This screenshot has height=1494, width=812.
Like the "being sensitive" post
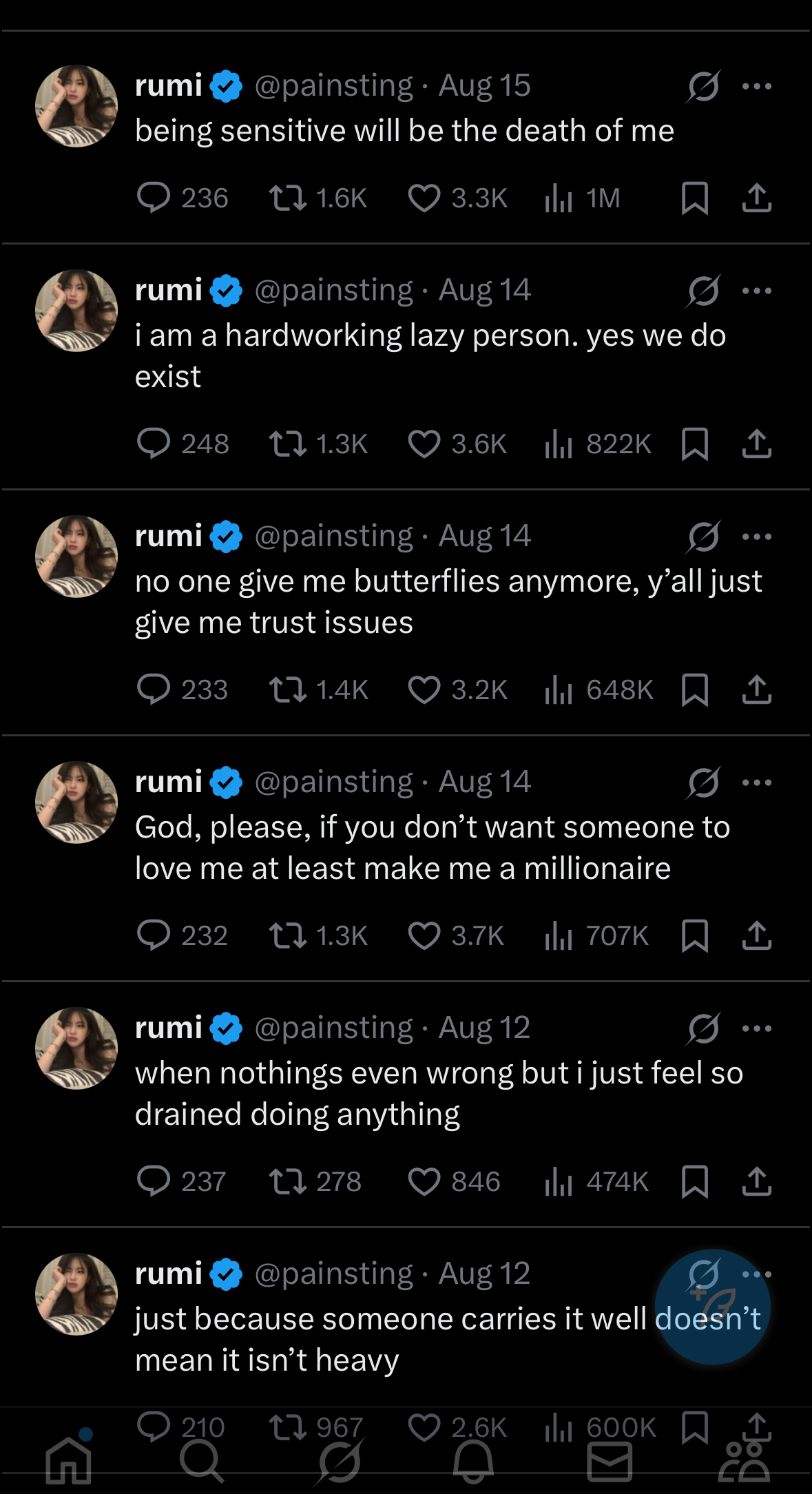[424, 198]
